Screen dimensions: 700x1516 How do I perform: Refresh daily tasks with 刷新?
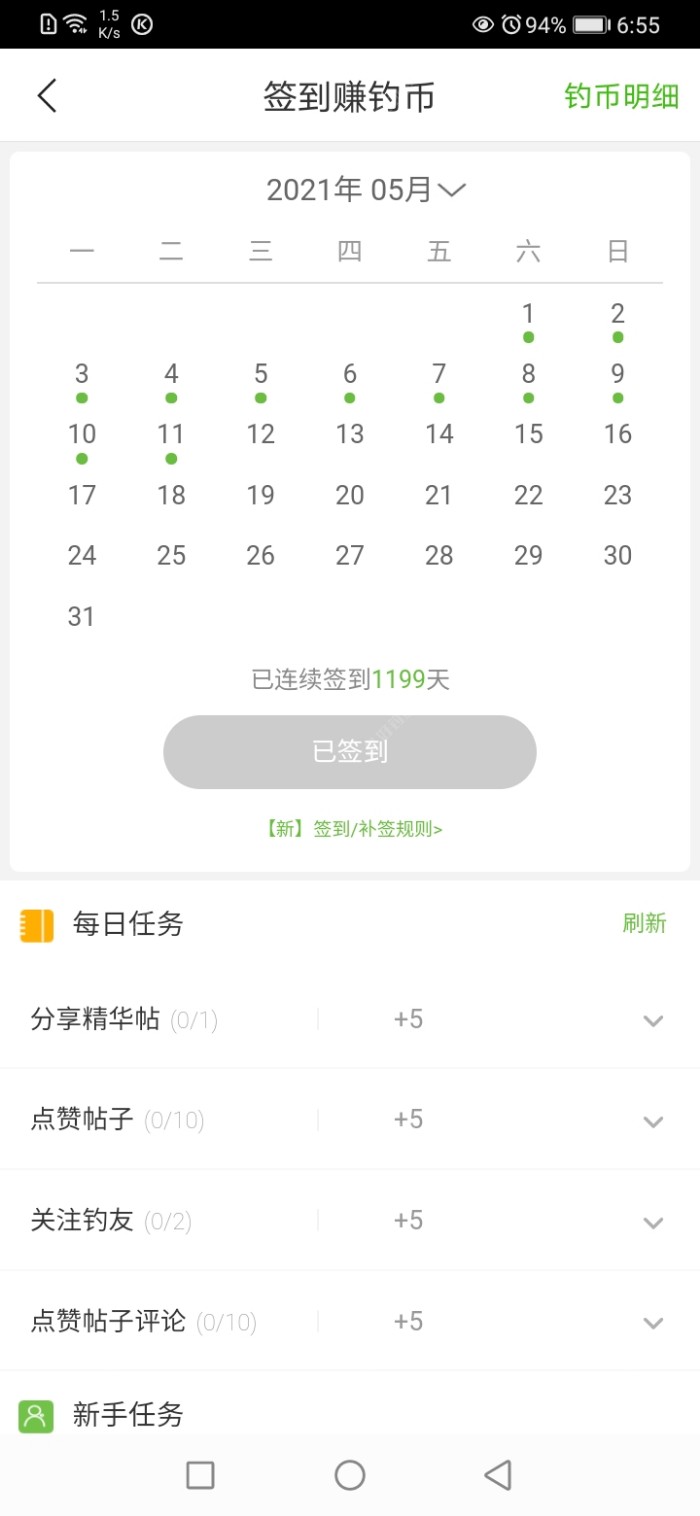(644, 922)
